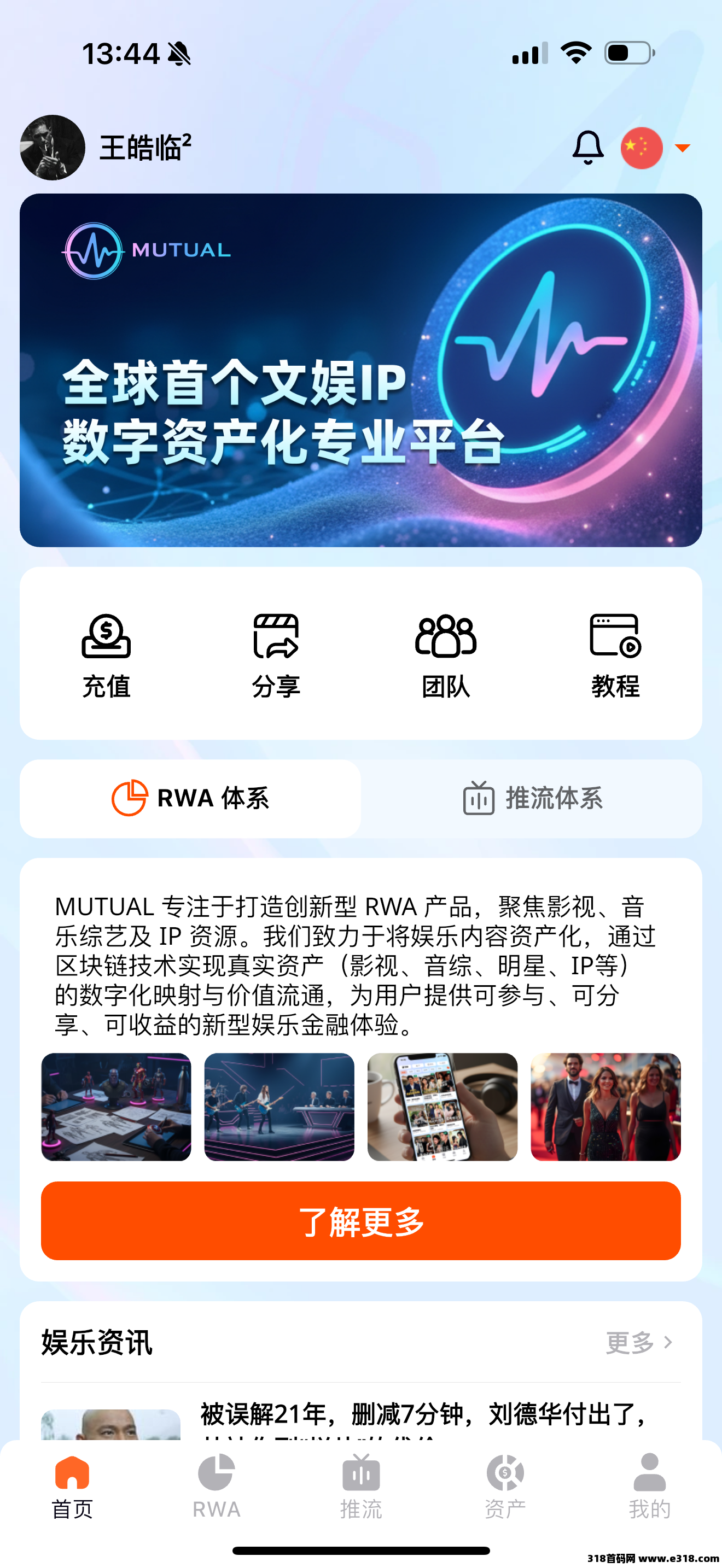Open the language flag dropdown

[x=655, y=148]
